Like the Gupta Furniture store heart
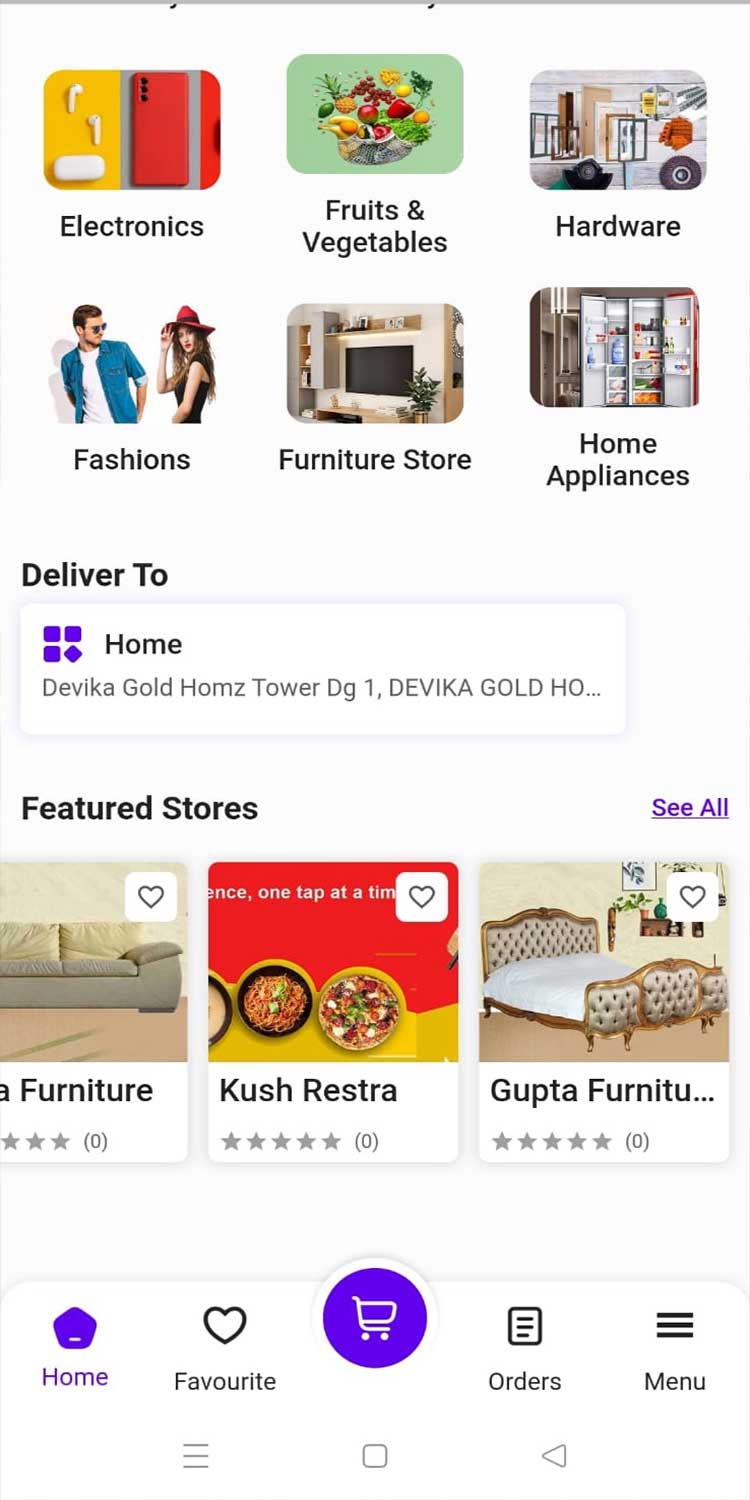Image resolution: width=750 pixels, height=1500 pixels. [x=692, y=897]
